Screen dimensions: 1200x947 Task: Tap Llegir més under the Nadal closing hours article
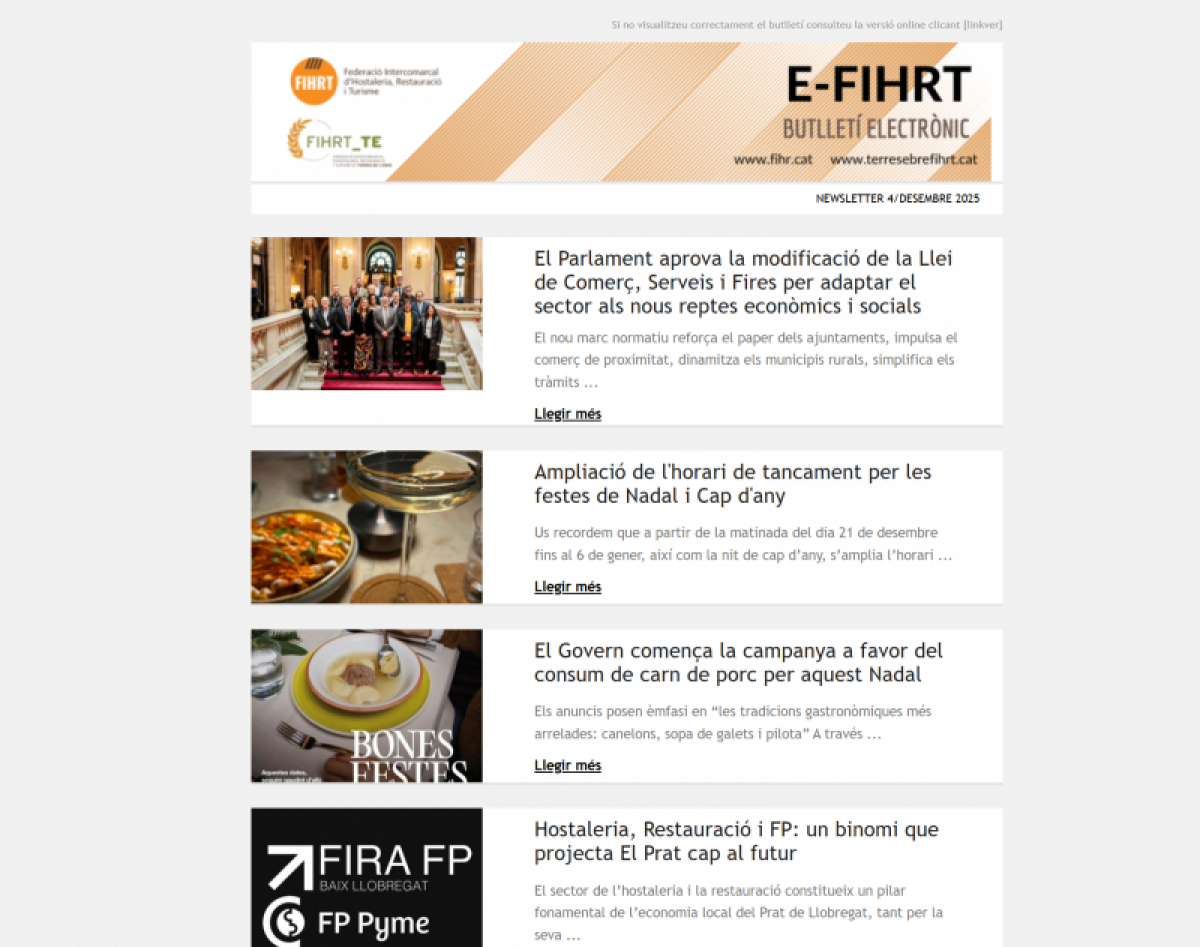click(567, 587)
